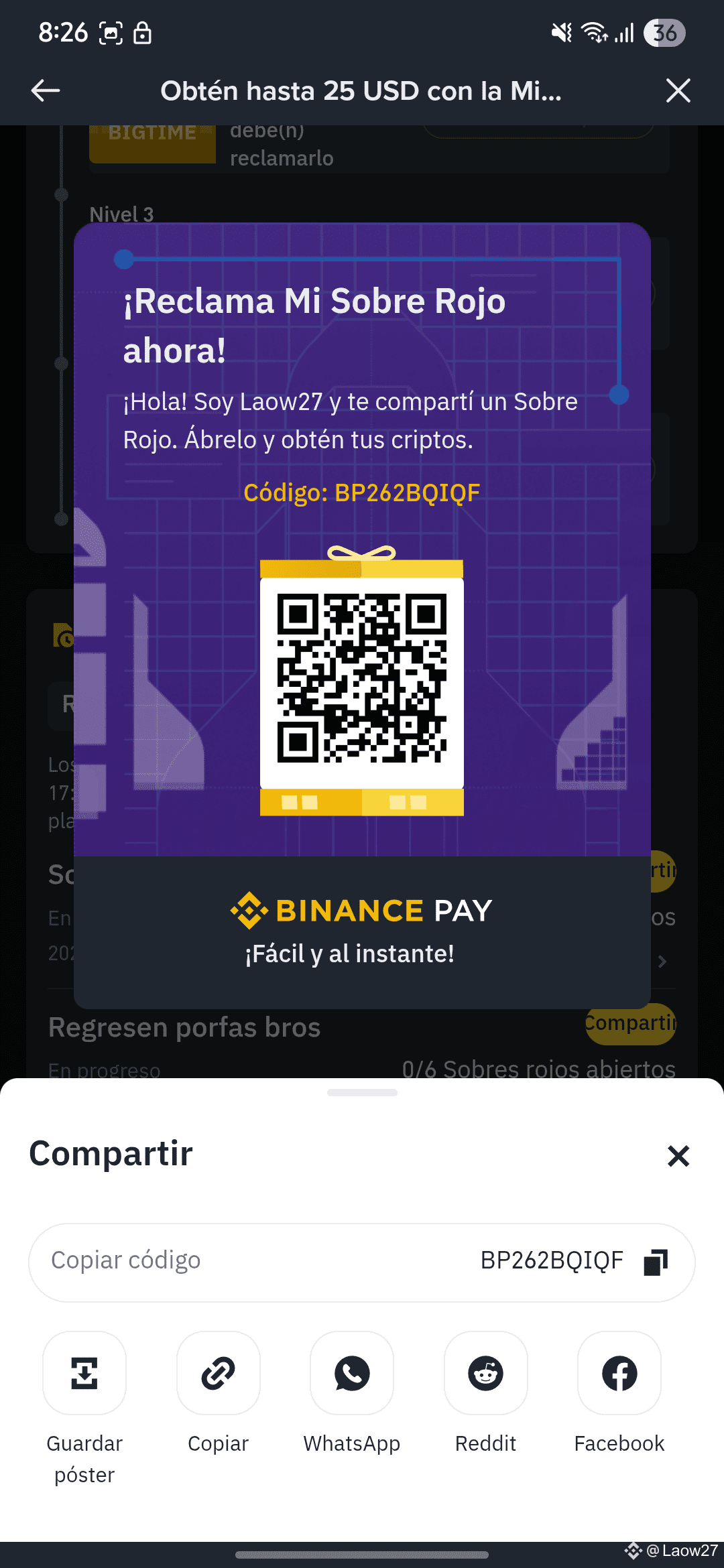The image size is (724, 1568).
Task: Dismiss the Compartir share sheet
Action: 678,1155
